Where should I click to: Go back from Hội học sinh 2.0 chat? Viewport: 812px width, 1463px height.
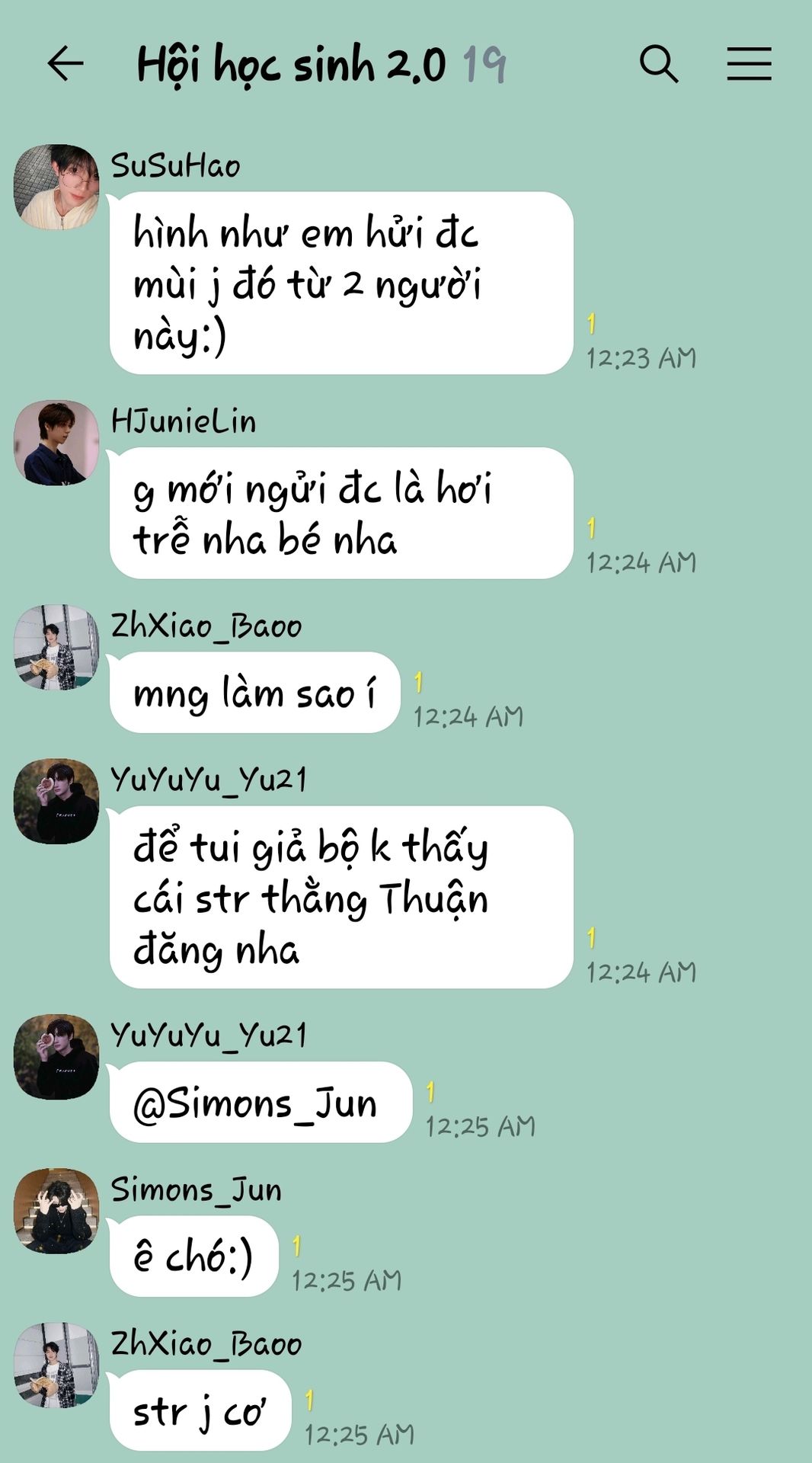pyautogui.click(x=65, y=63)
